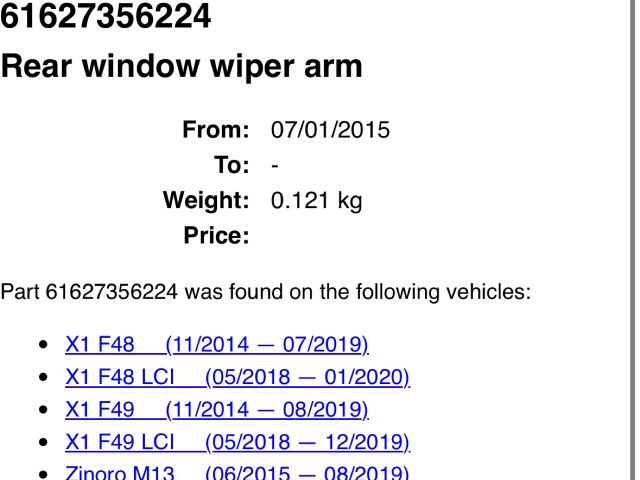
Task: Open the X1 F48 LCI vehicle link
Action: click(x=237, y=377)
